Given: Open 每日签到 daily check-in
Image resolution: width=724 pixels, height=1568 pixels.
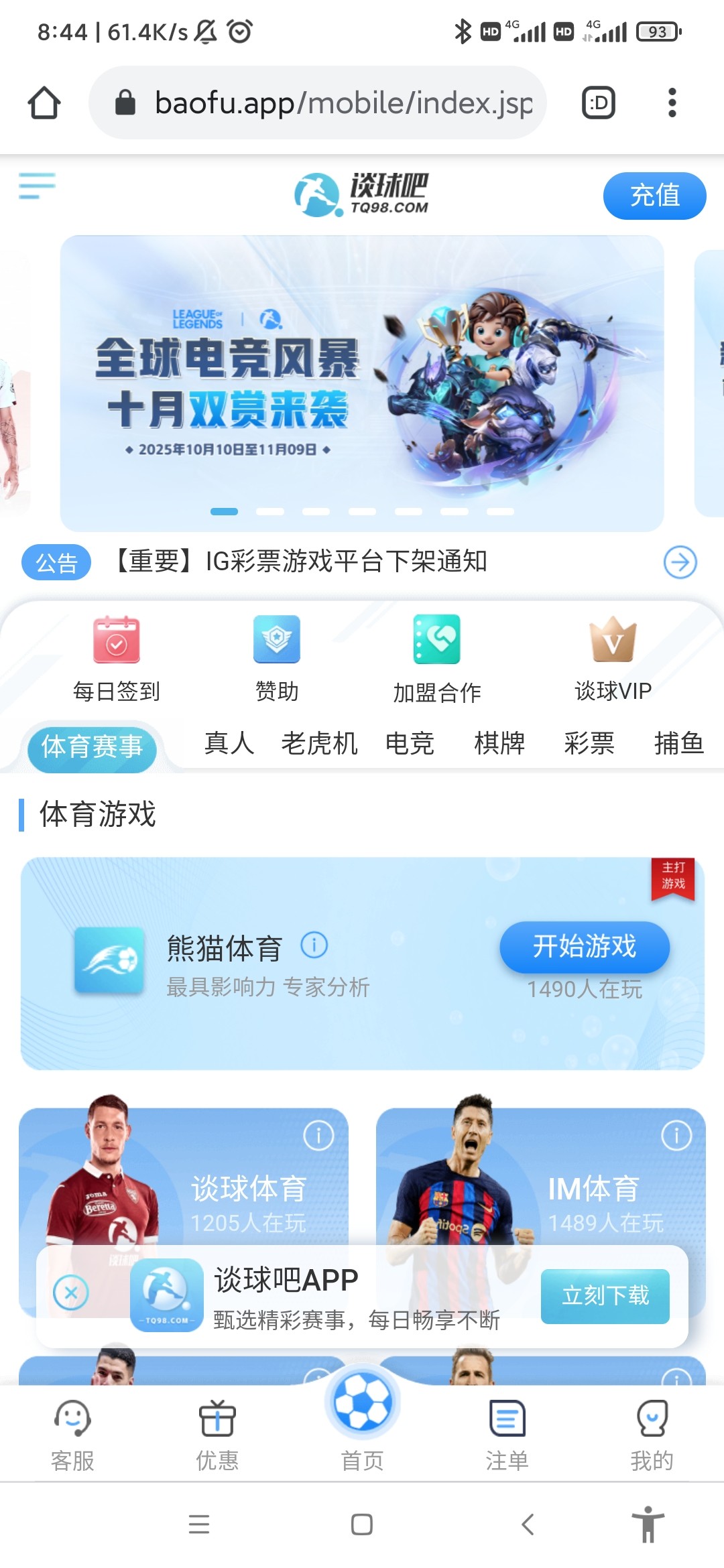Looking at the screenshot, I should [116, 658].
